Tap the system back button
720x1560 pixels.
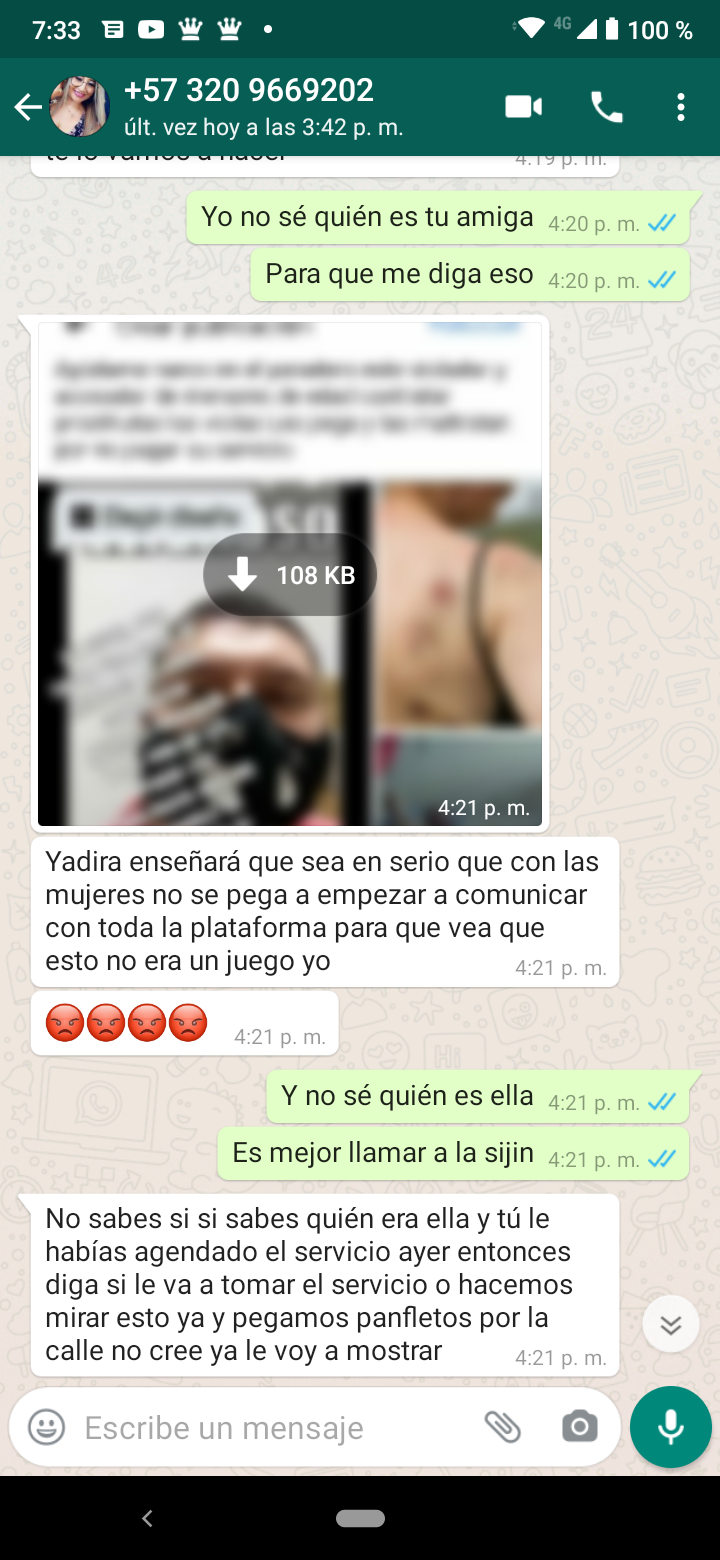147,1518
